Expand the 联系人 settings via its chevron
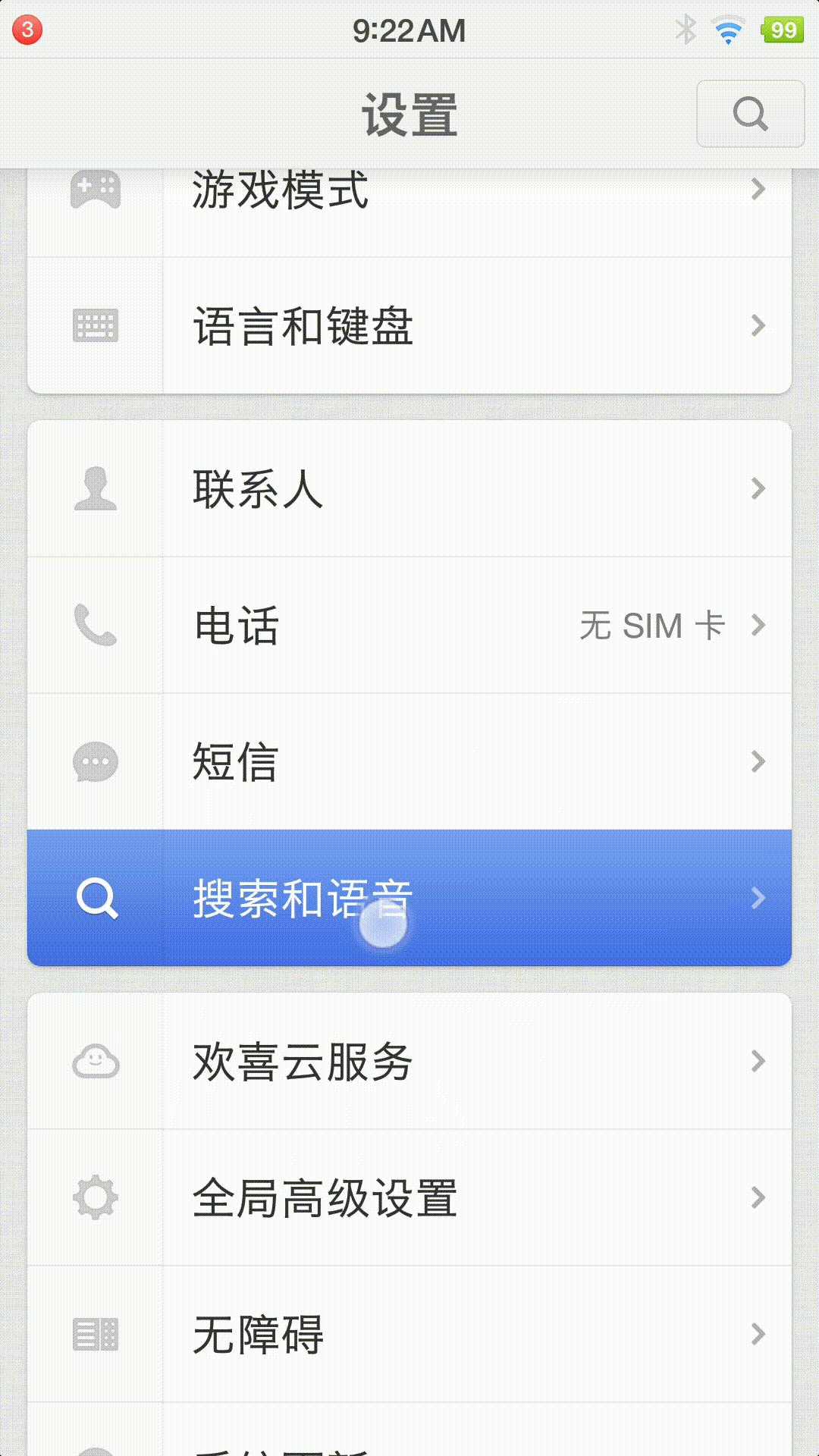Viewport: 819px width, 1456px height. pos(758,489)
